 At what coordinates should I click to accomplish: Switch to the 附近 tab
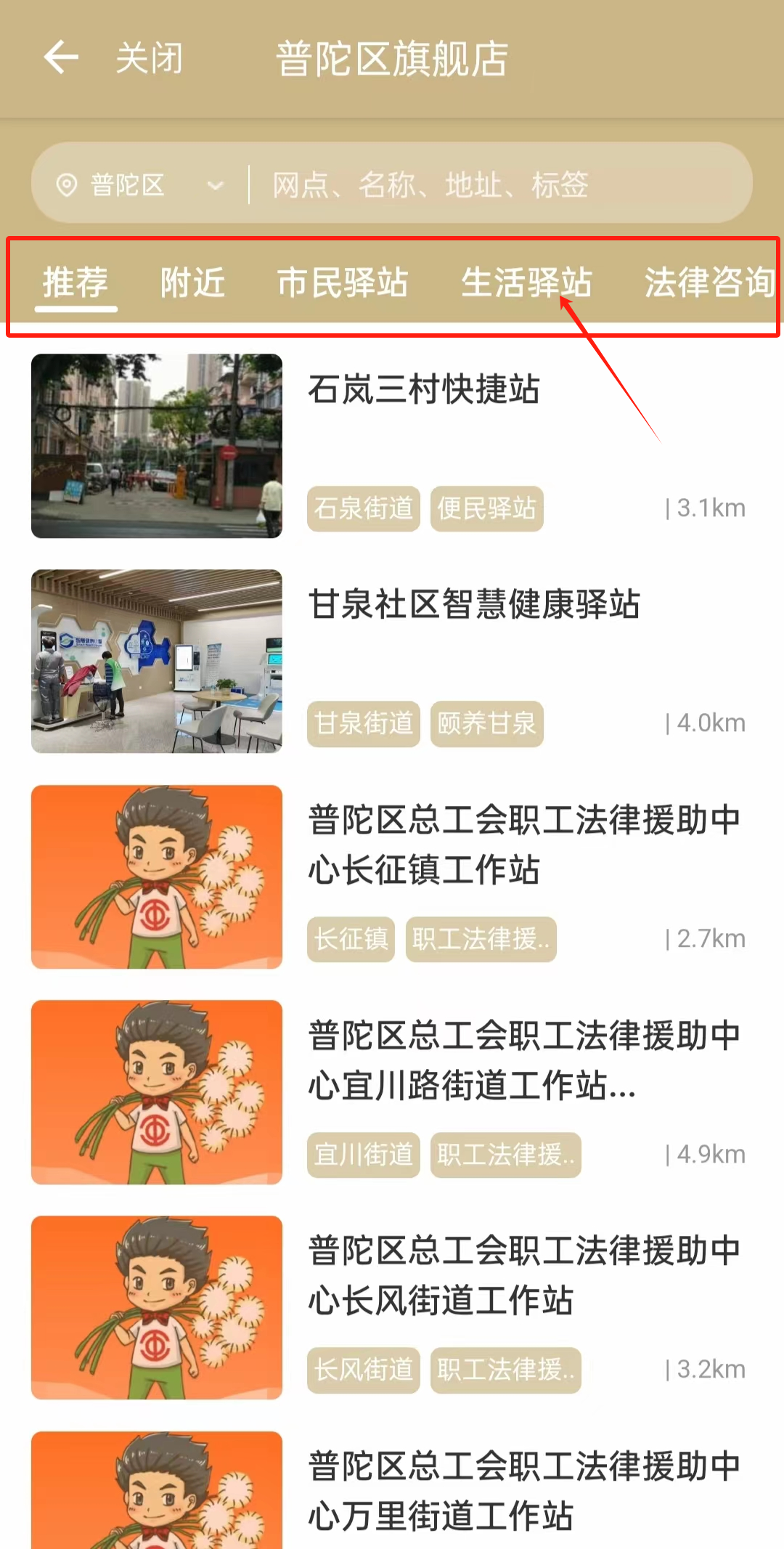[192, 282]
